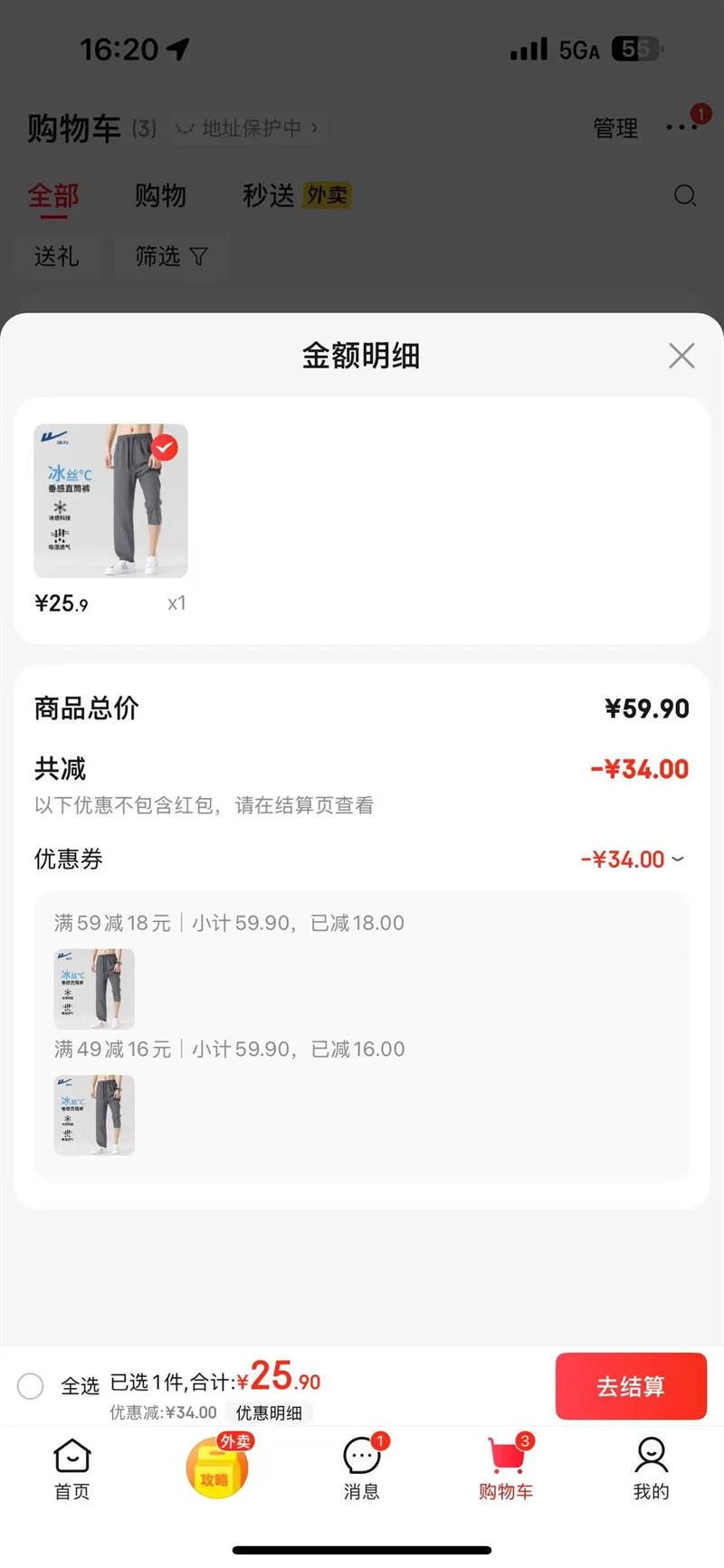The image size is (724, 1568).
Task: Open the selected pants product thumbnail
Action: [x=110, y=501]
